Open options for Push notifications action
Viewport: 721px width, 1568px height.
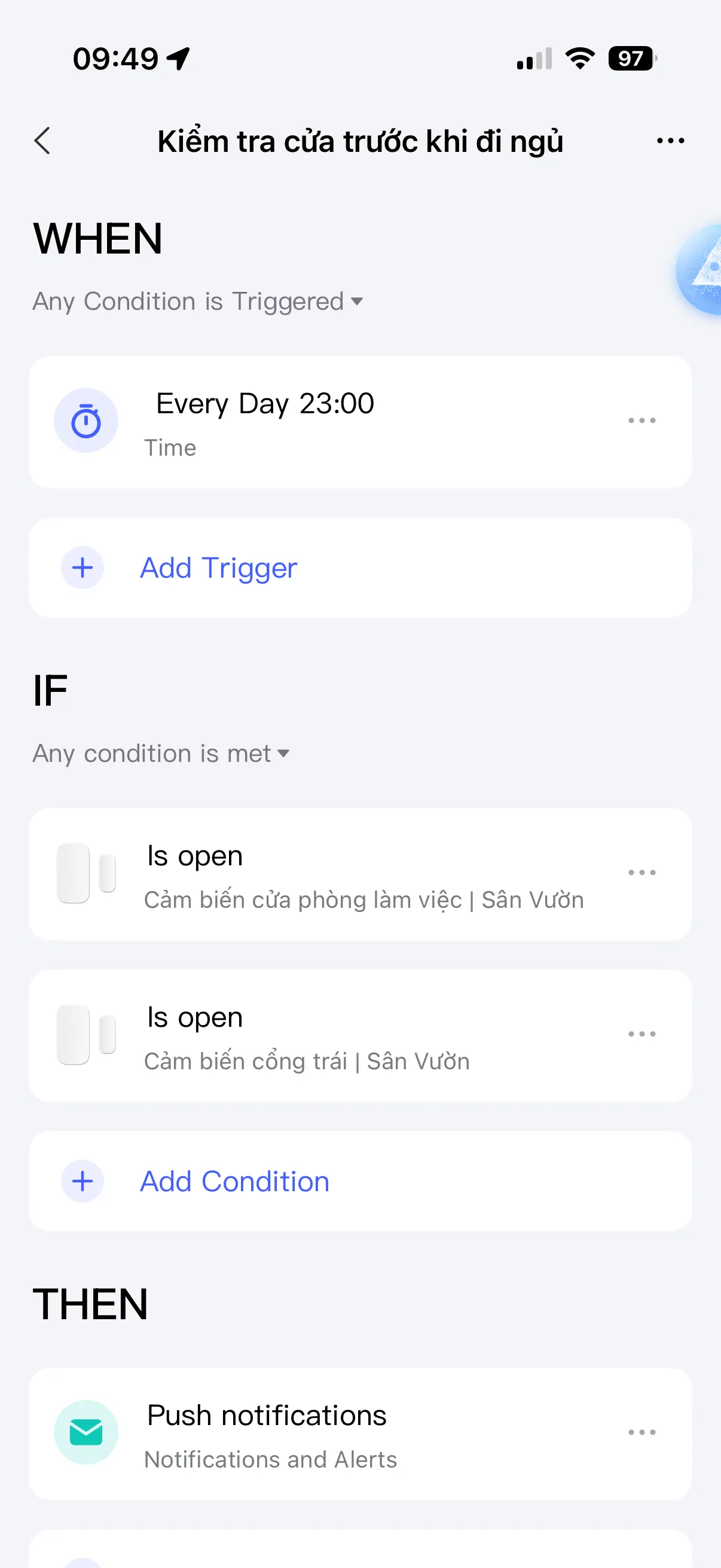[641, 1433]
